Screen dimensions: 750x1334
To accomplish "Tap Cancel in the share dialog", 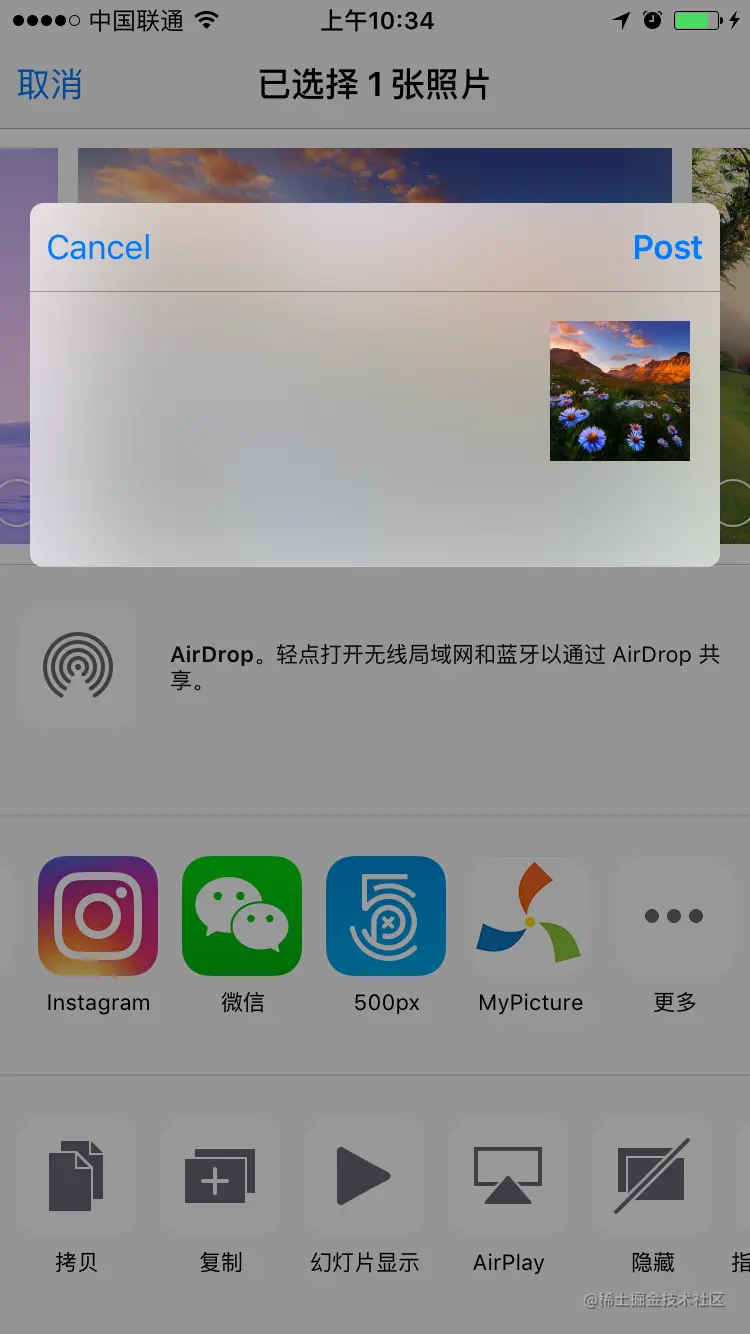I will (98, 247).
